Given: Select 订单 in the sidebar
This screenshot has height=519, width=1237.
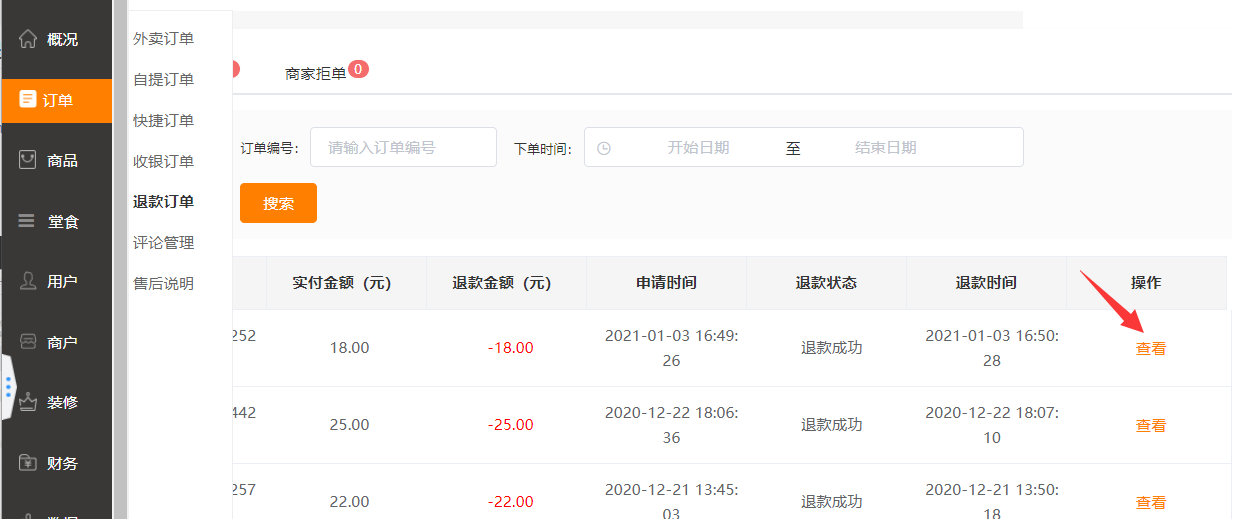Looking at the screenshot, I should click(56, 101).
